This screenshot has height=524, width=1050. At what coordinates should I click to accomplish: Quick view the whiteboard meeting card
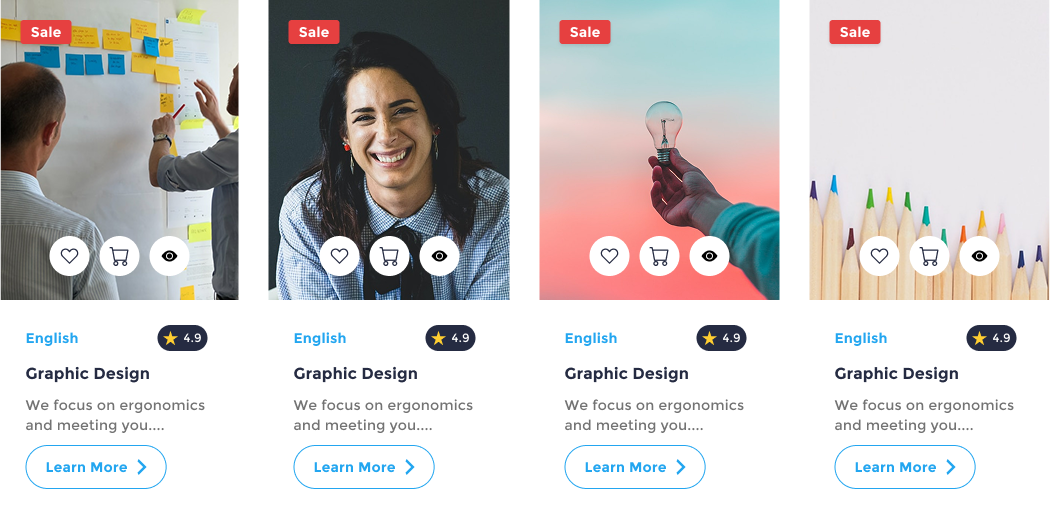(169, 256)
